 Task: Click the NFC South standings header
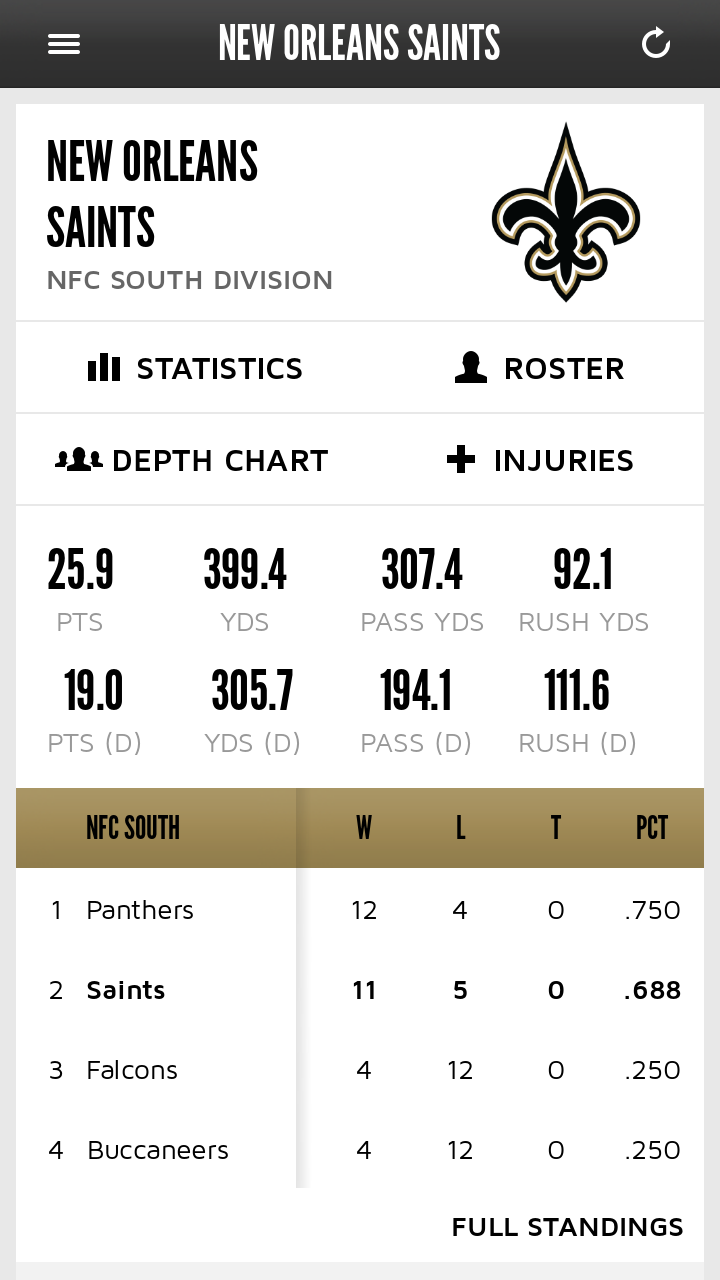133,828
